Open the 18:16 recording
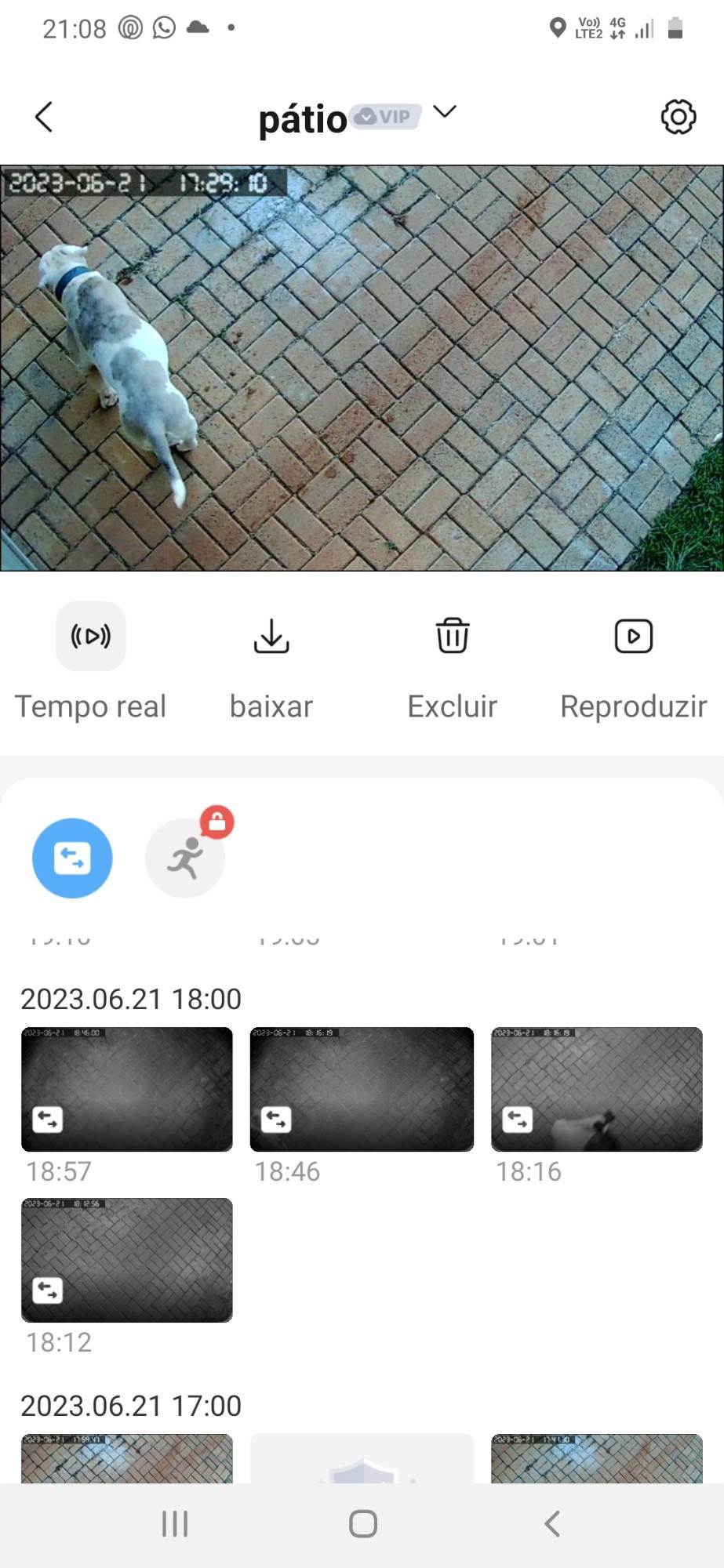Screen dimensions: 724x1568 coord(596,1089)
